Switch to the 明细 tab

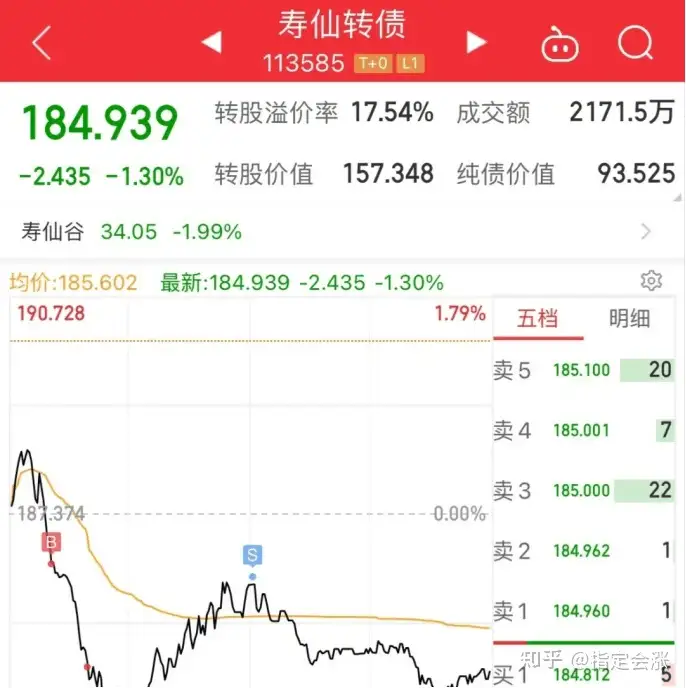tap(629, 319)
